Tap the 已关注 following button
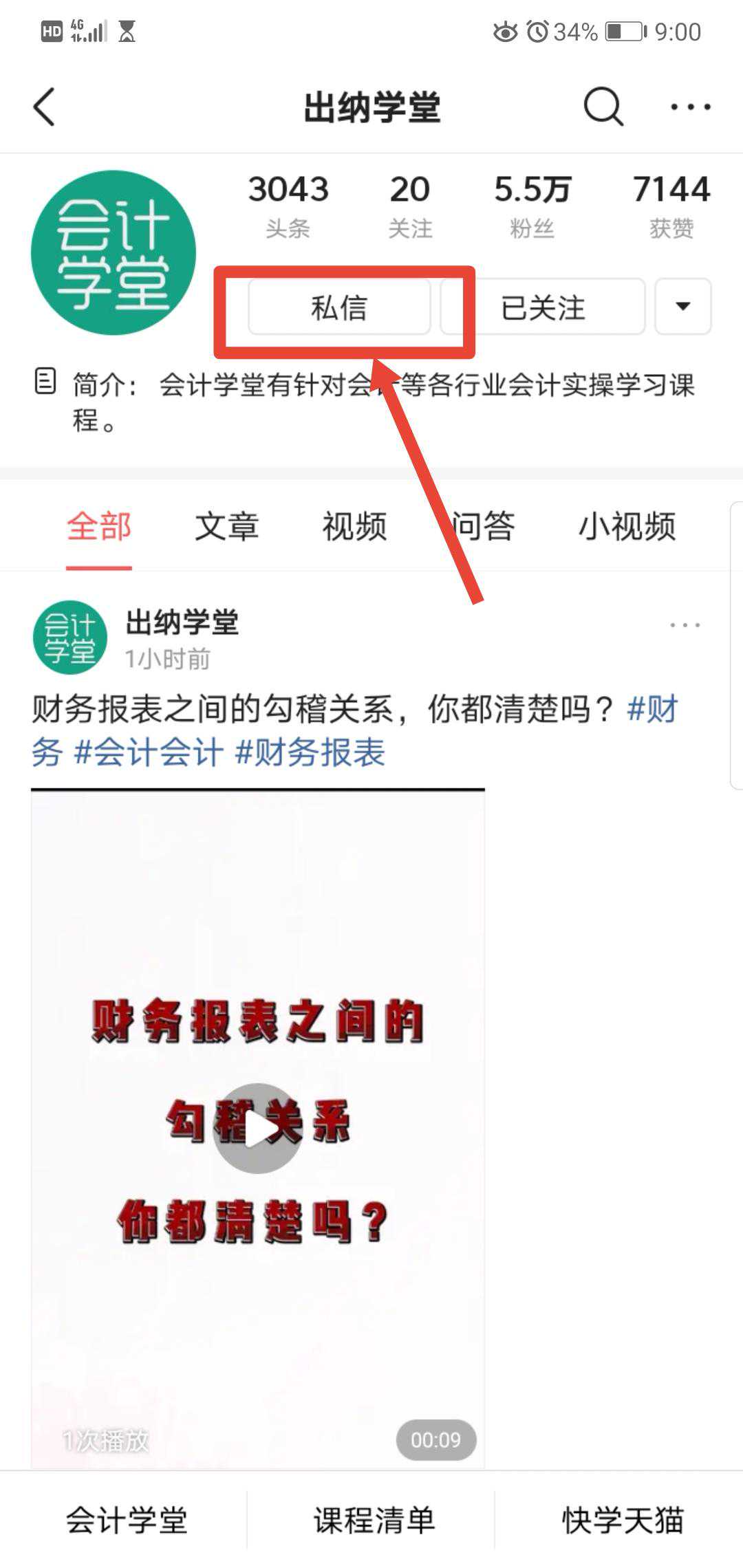The image size is (743, 1568). [x=543, y=307]
